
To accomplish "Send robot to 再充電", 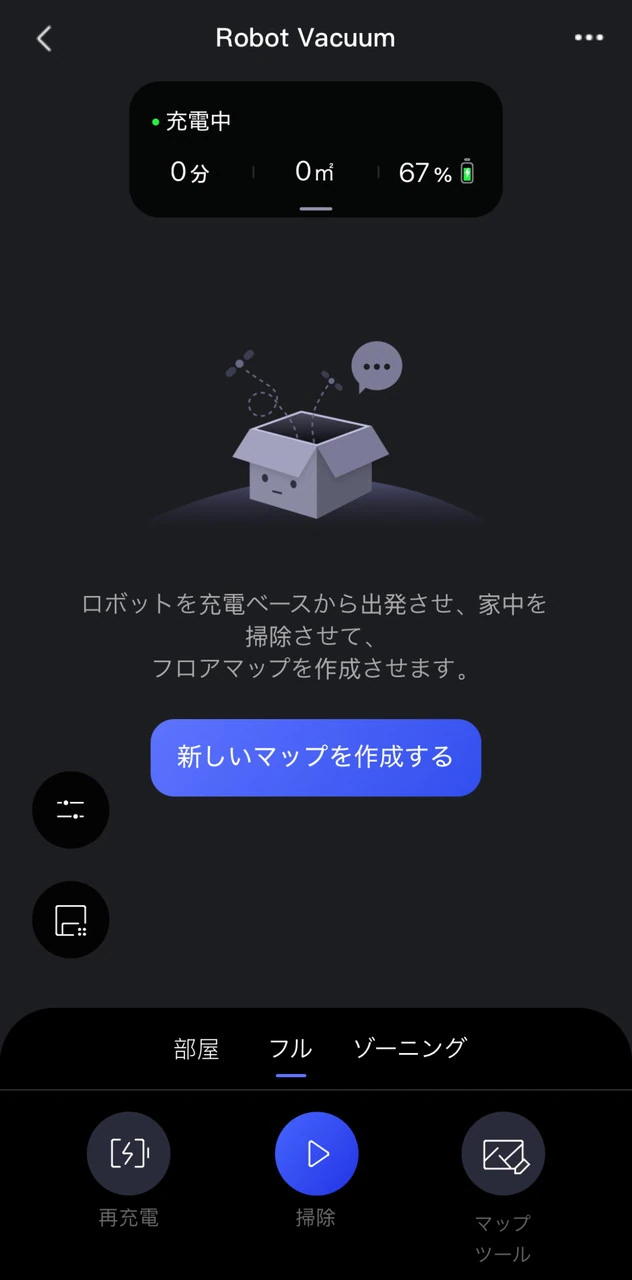I will [x=129, y=1154].
